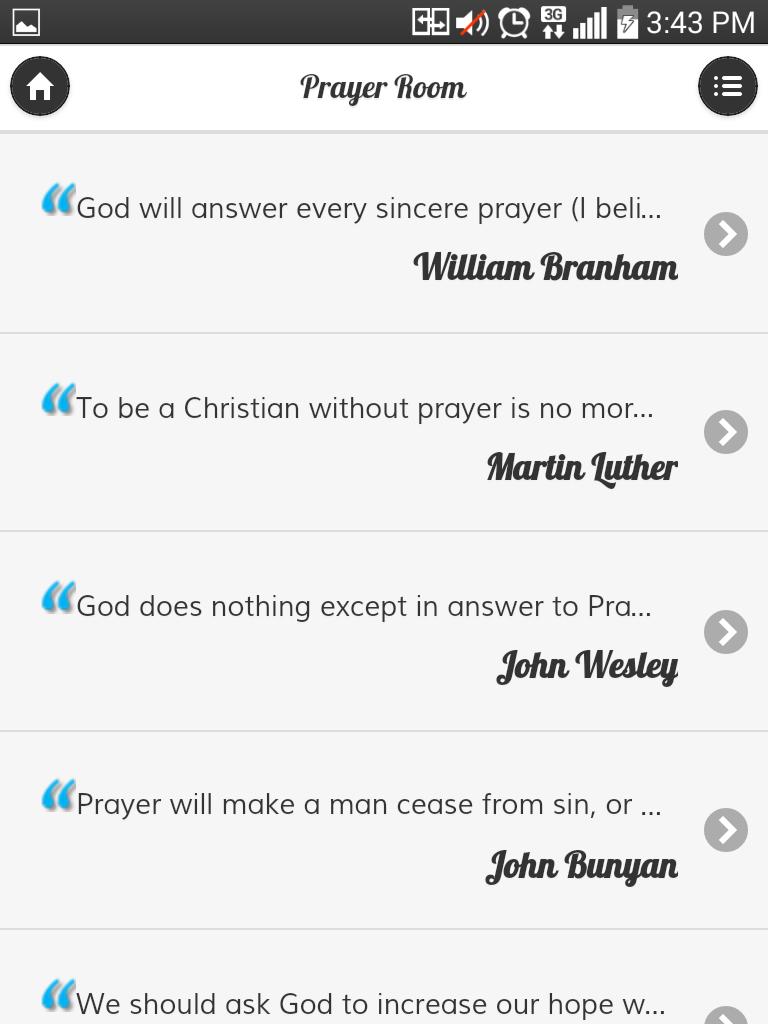
Task: Go to the home screen icon
Action: [x=40, y=87]
